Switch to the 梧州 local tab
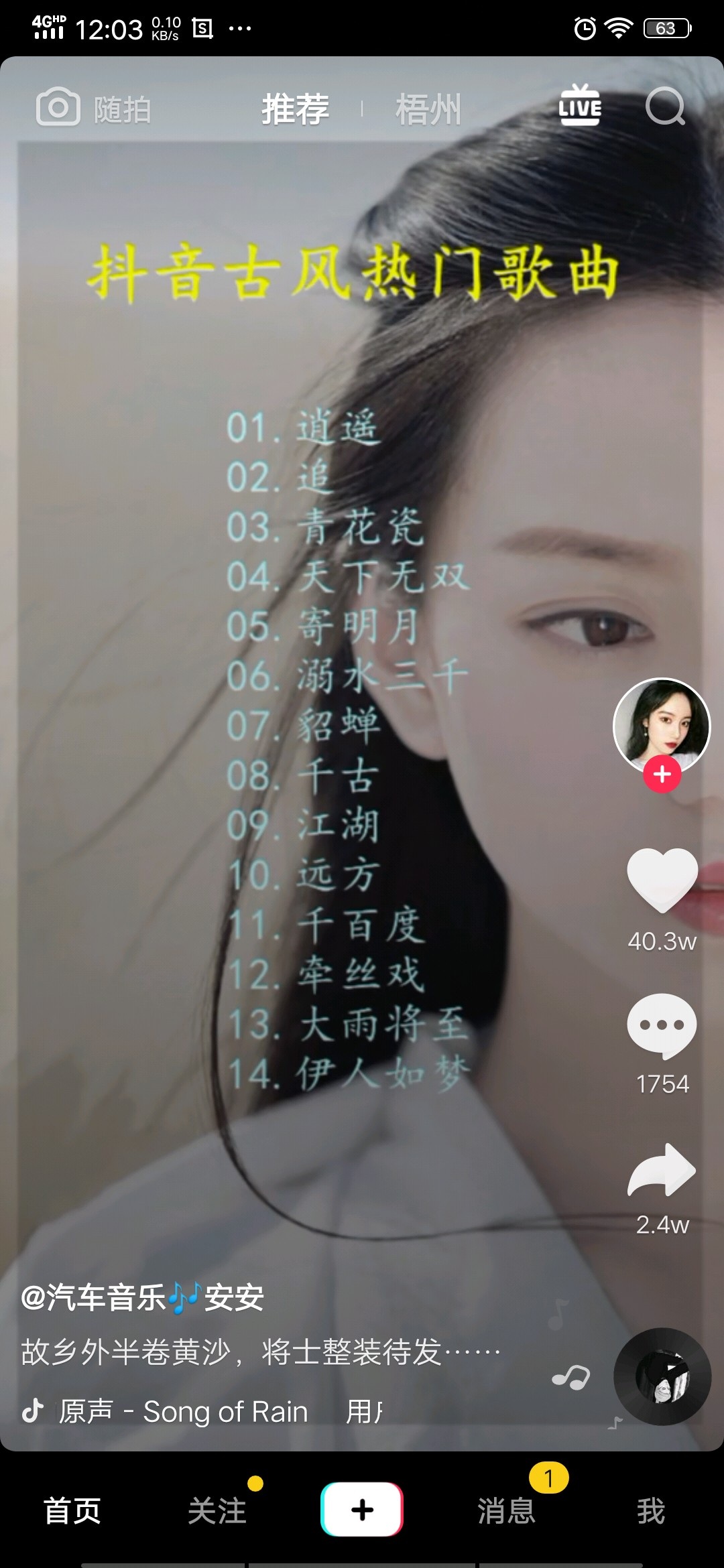Viewport: 724px width, 1568px height. pos(428,109)
